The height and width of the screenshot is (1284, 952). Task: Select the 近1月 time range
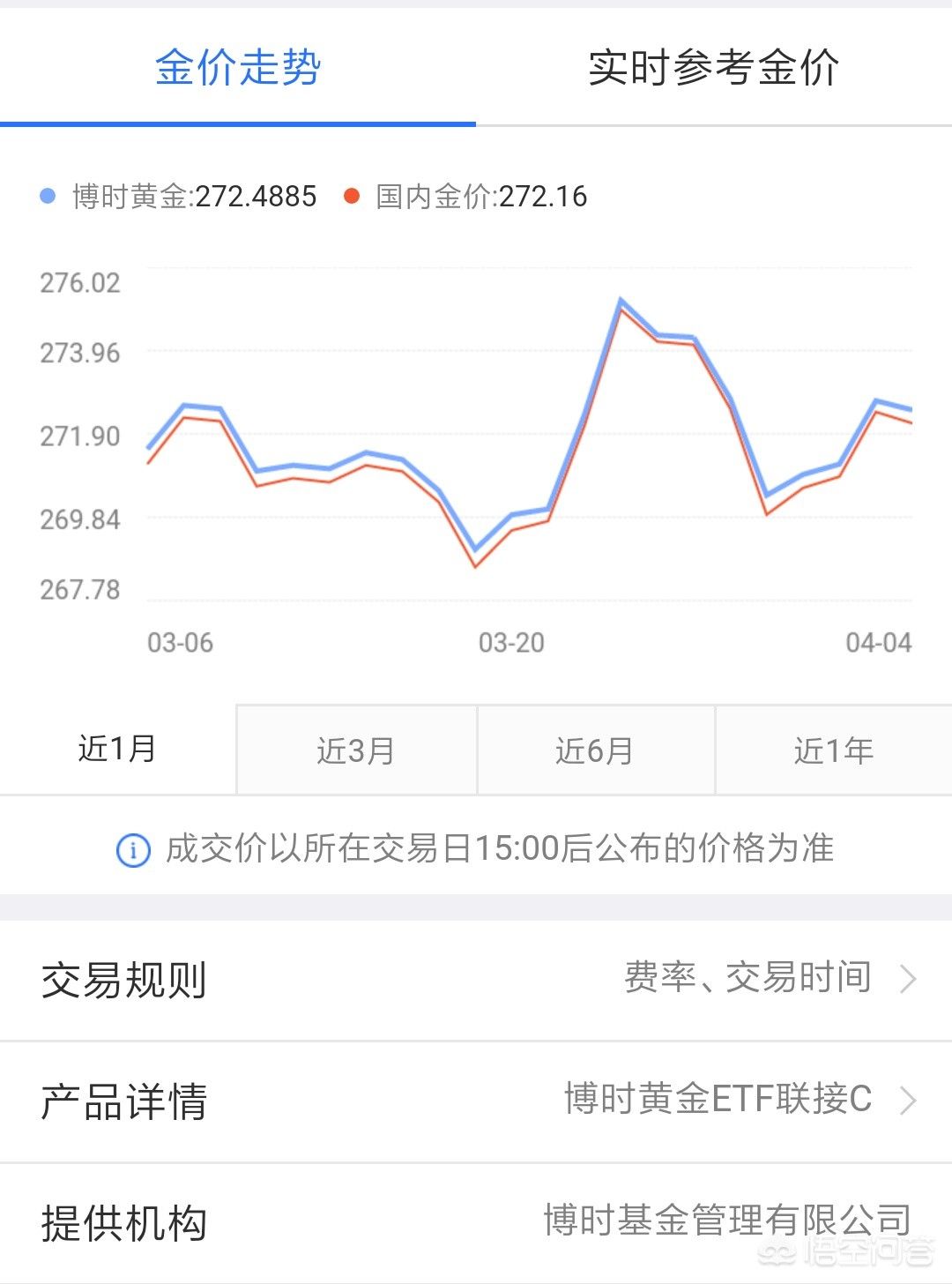(117, 750)
